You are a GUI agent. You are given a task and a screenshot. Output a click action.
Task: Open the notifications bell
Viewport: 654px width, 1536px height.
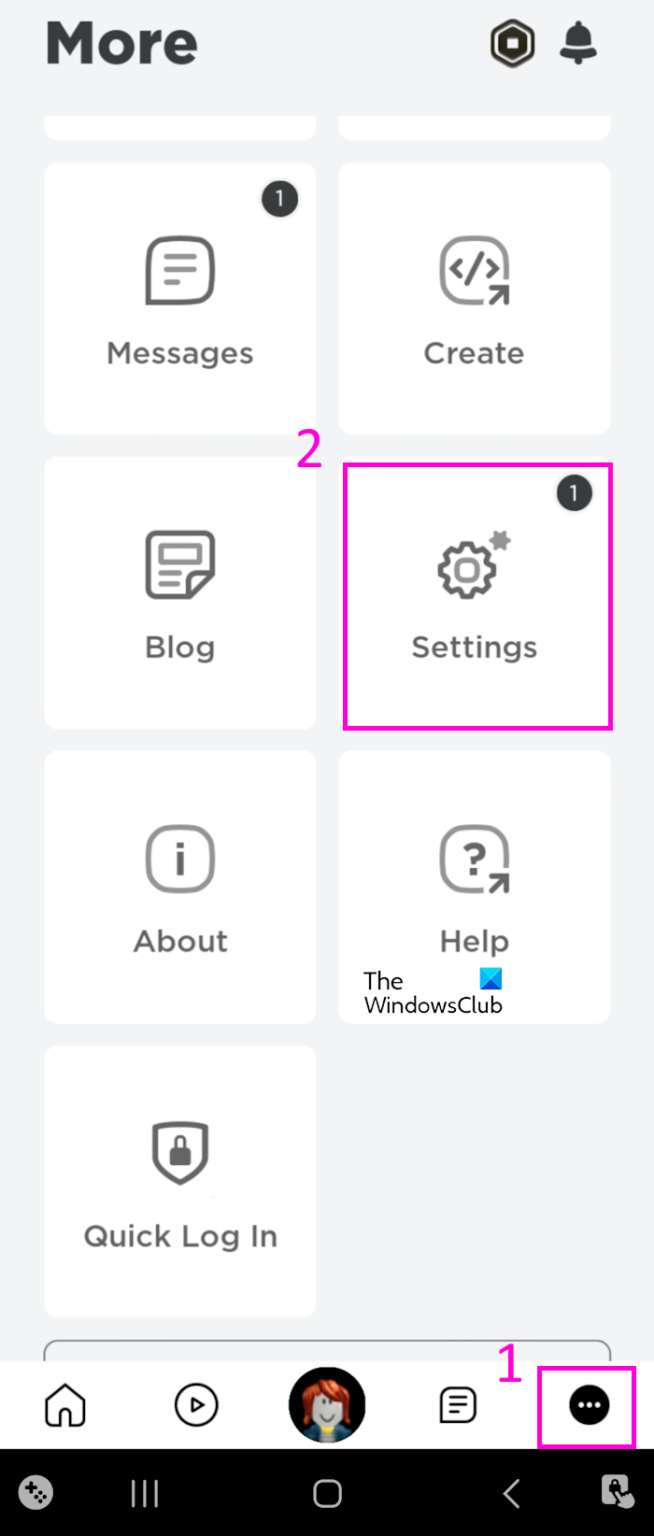point(578,44)
